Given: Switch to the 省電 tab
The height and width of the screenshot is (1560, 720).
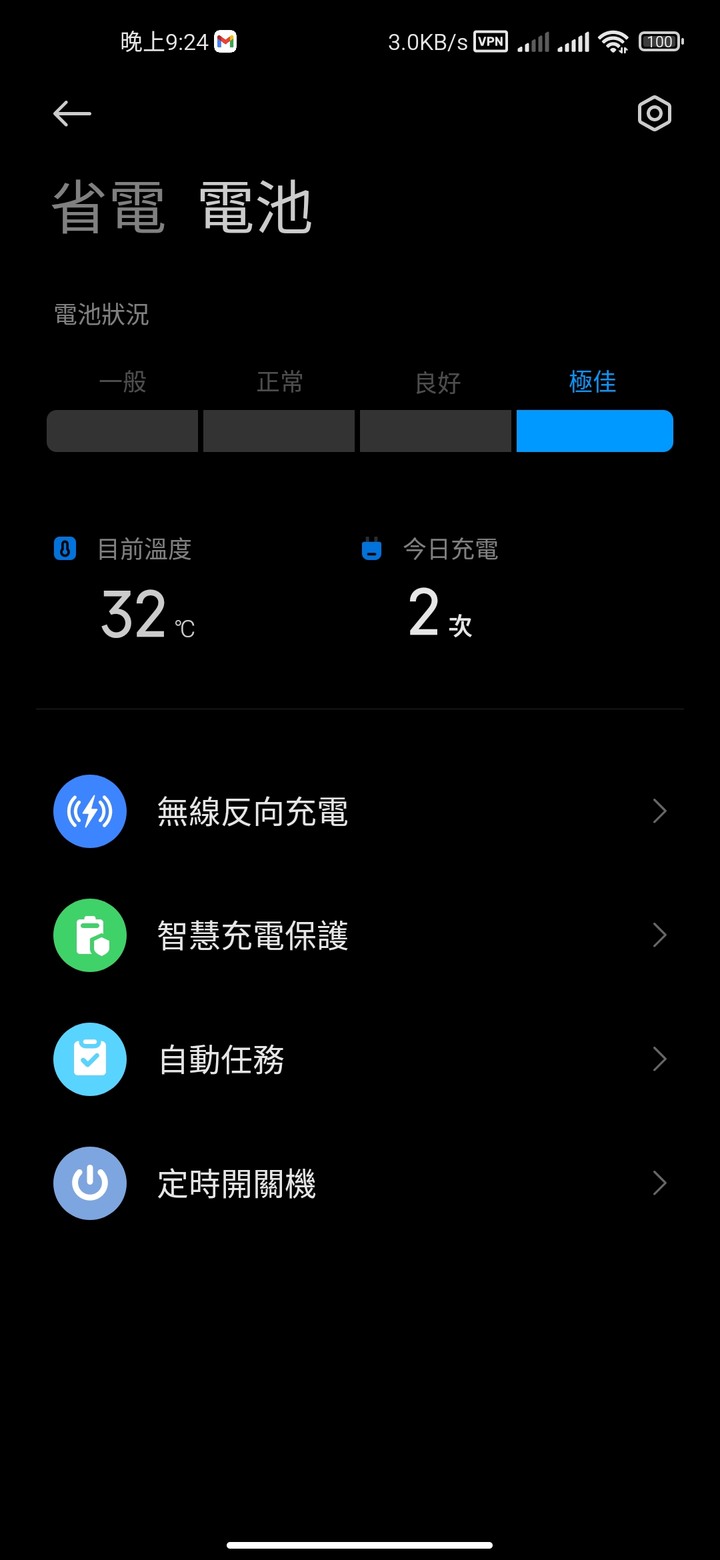Looking at the screenshot, I should 108,208.
